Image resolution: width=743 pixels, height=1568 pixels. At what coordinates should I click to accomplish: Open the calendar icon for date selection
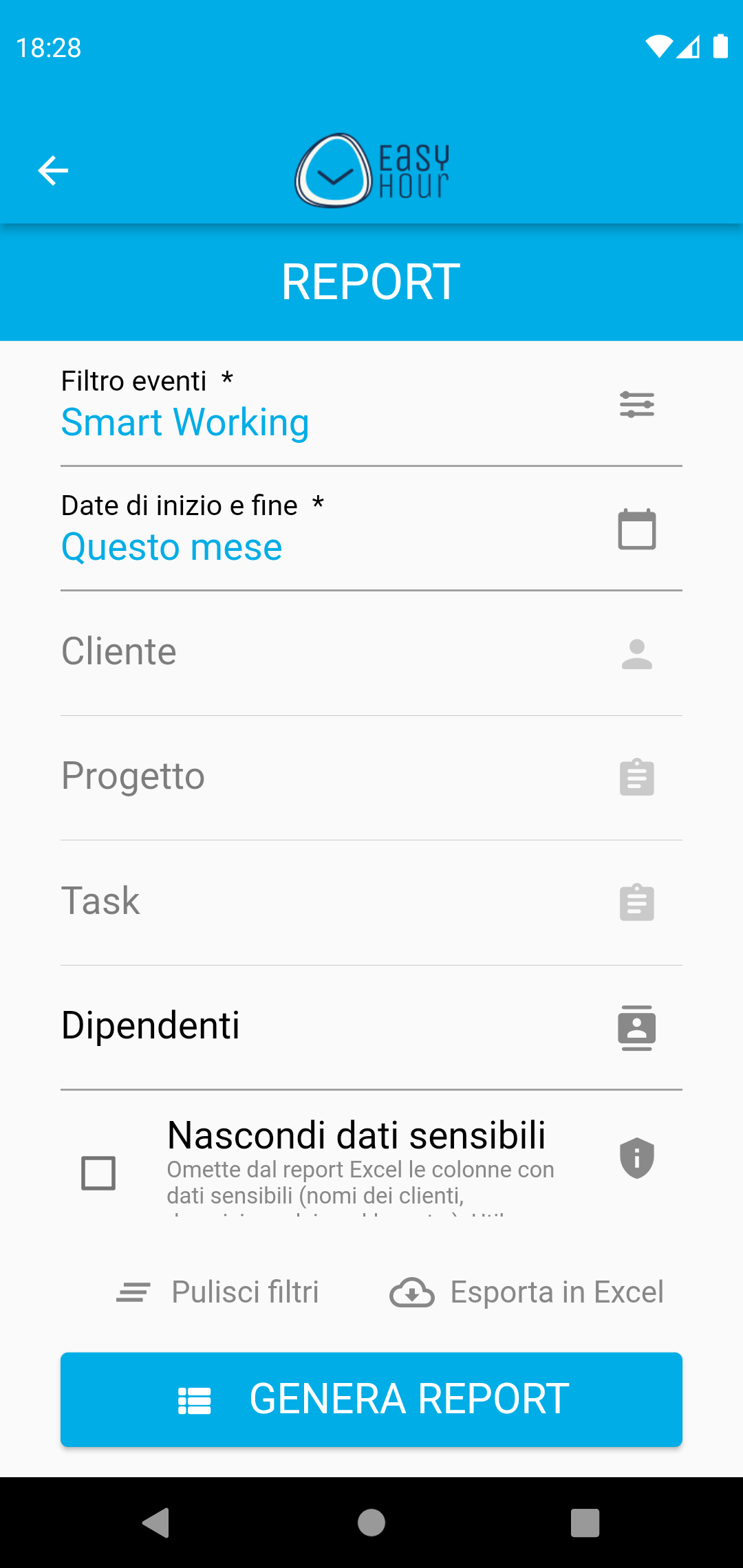[636, 530]
